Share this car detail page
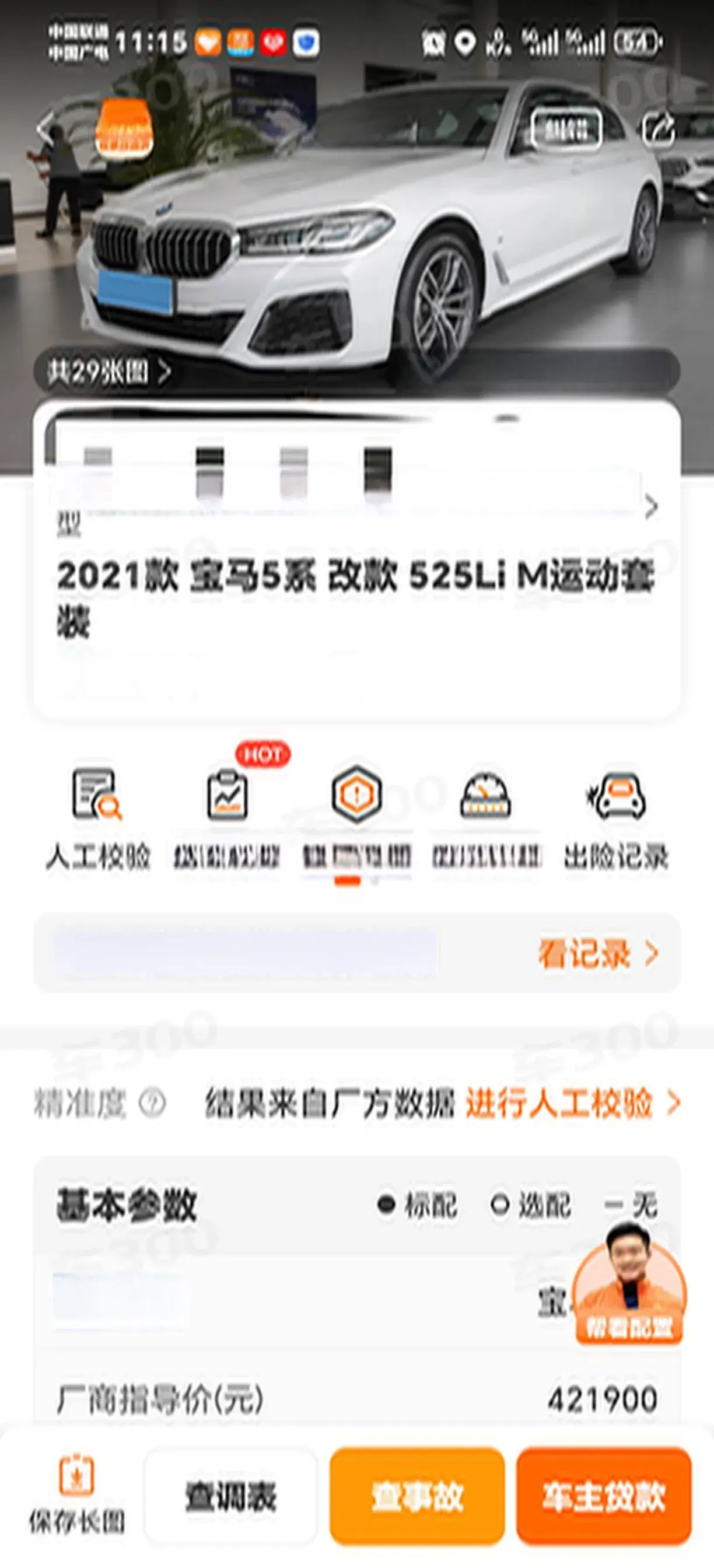The height and width of the screenshot is (1568, 714). pyautogui.click(x=659, y=129)
